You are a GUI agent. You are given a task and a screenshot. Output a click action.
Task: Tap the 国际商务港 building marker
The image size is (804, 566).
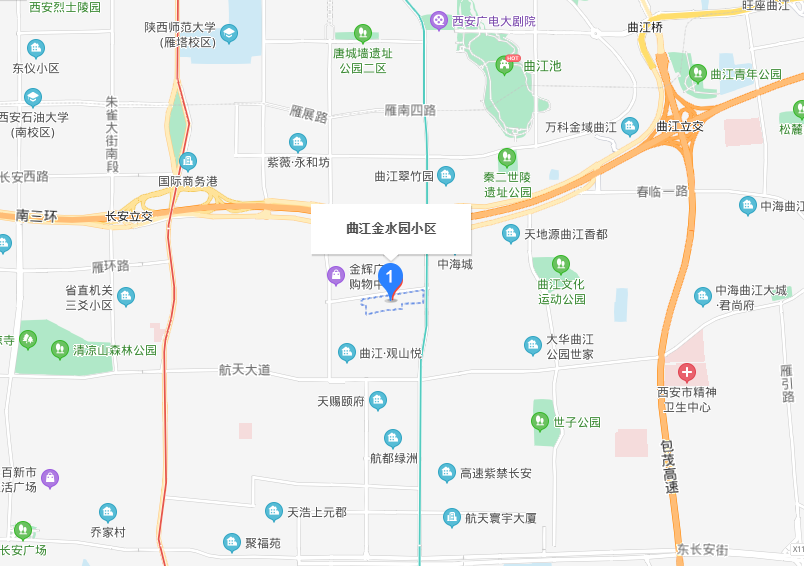(188, 161)
